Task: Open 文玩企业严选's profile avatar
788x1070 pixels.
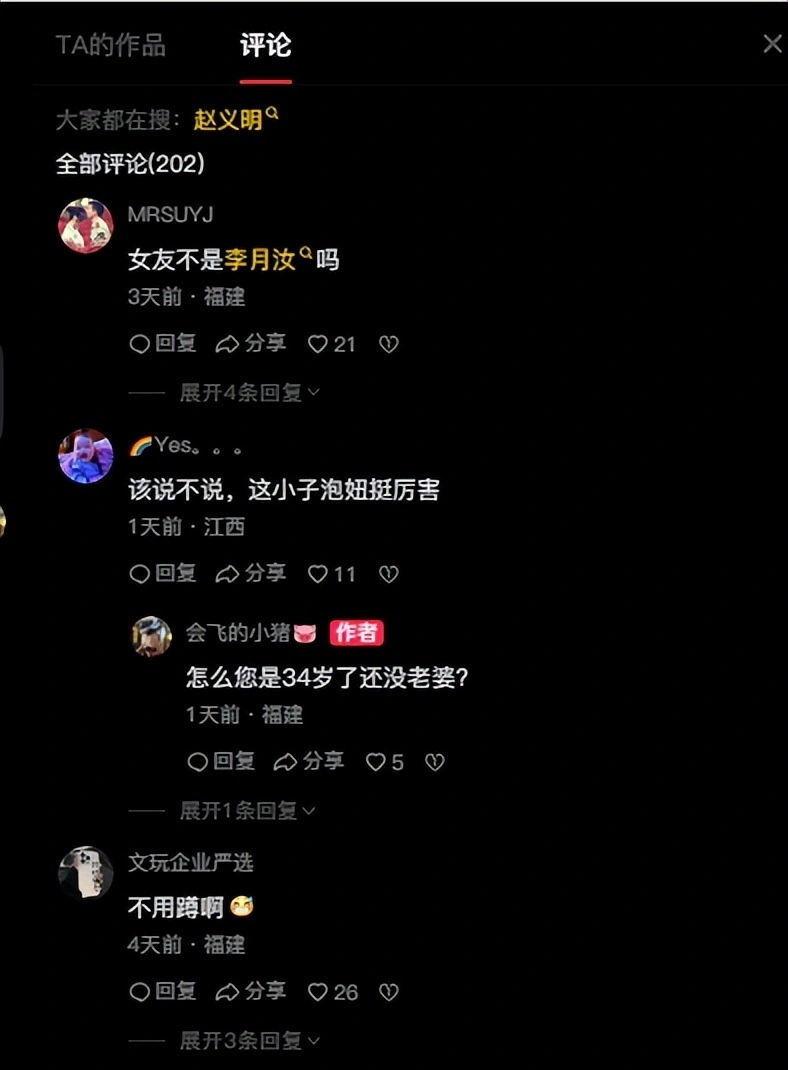Action: pos(85,873)
